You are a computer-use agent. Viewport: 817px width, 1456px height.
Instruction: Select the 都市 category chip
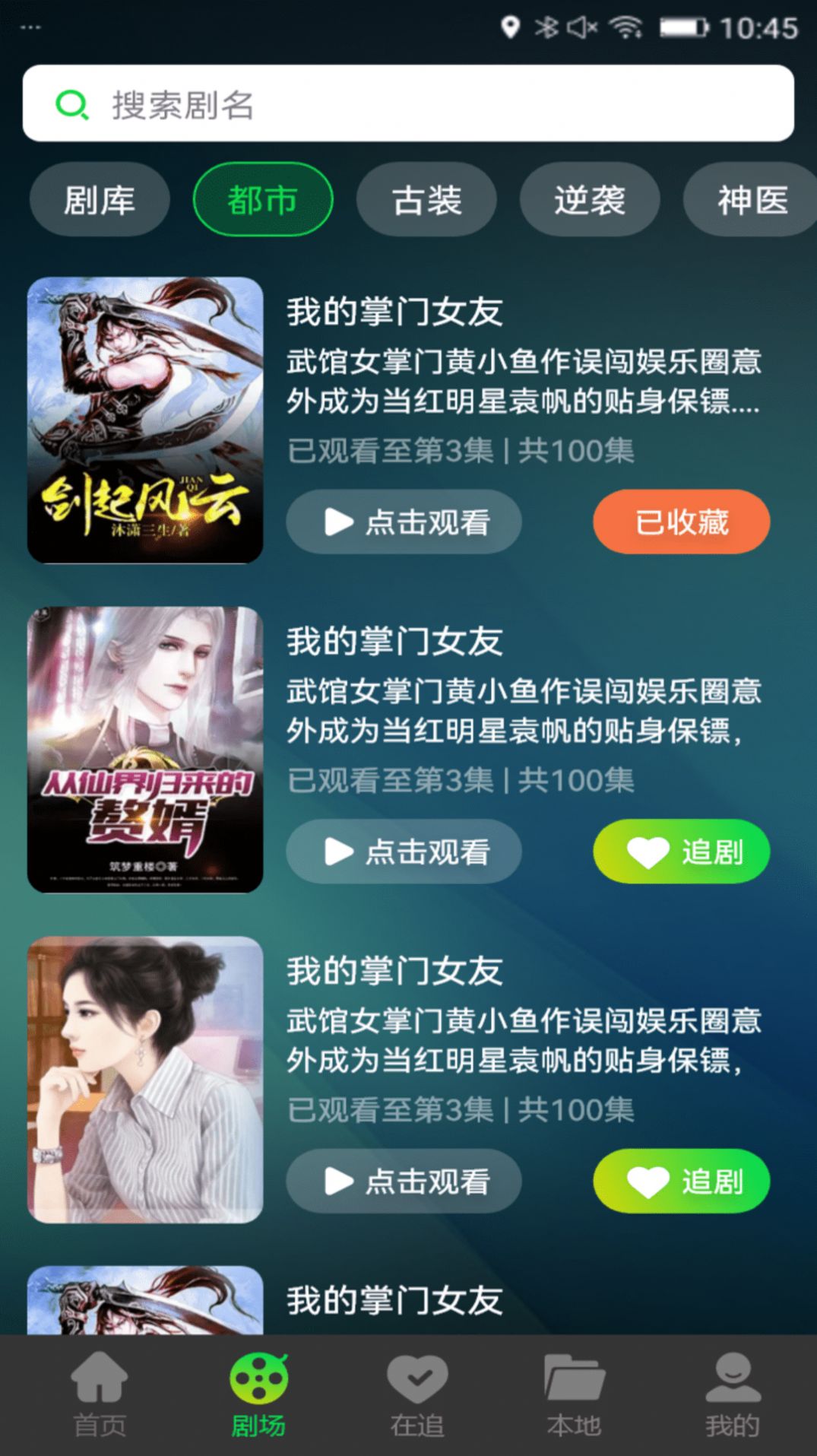(263, 200)
